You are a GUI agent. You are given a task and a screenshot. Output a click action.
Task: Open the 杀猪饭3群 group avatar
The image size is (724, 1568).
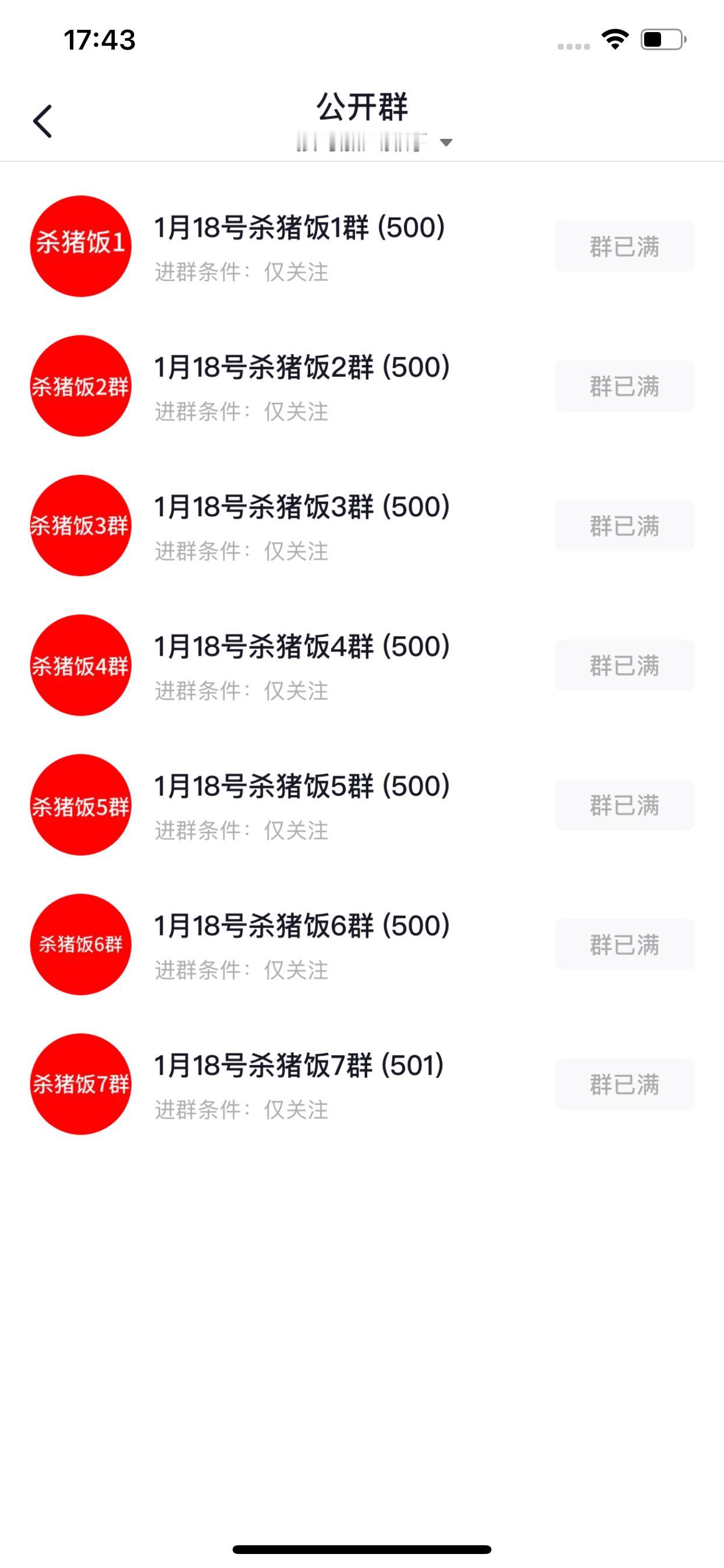coord(81,526)
